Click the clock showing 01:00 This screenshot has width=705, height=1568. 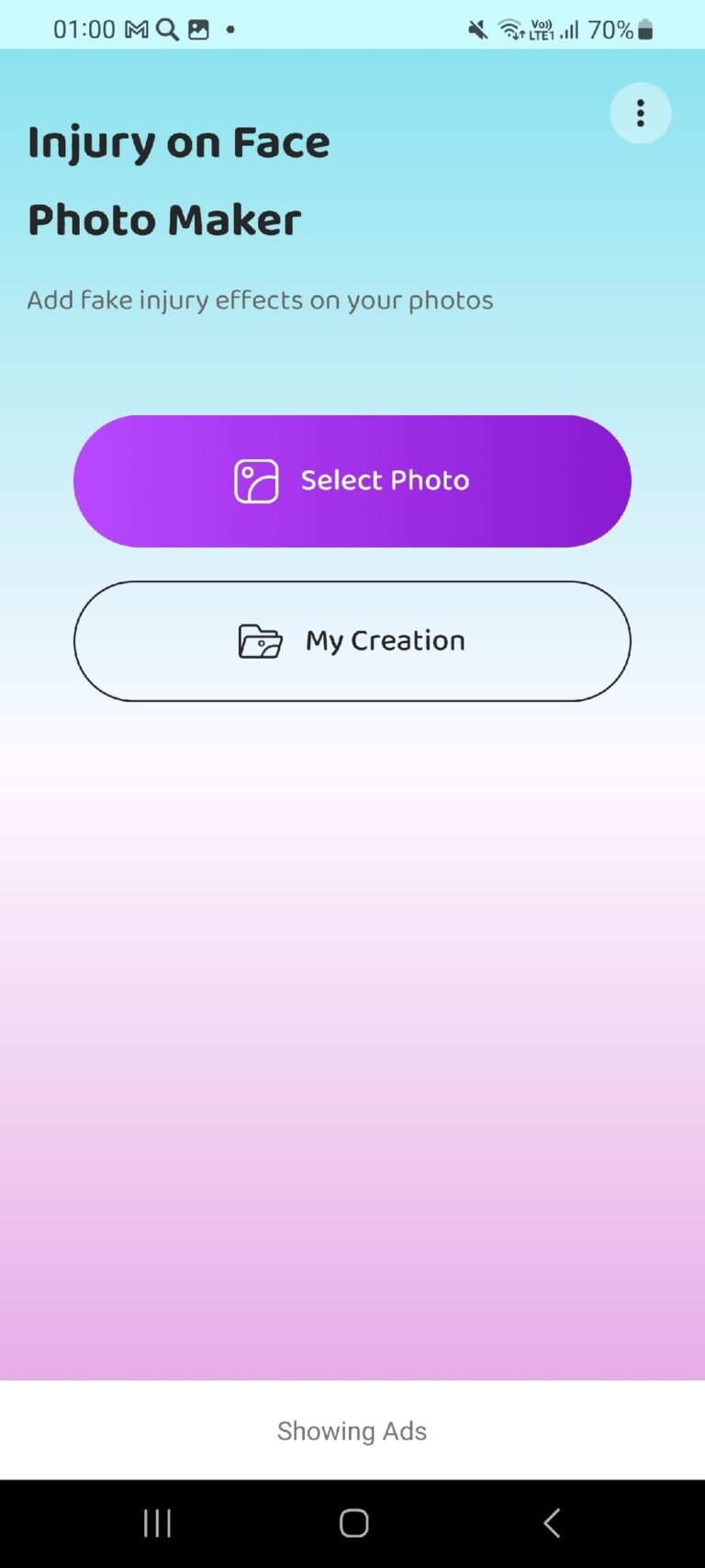83,28
